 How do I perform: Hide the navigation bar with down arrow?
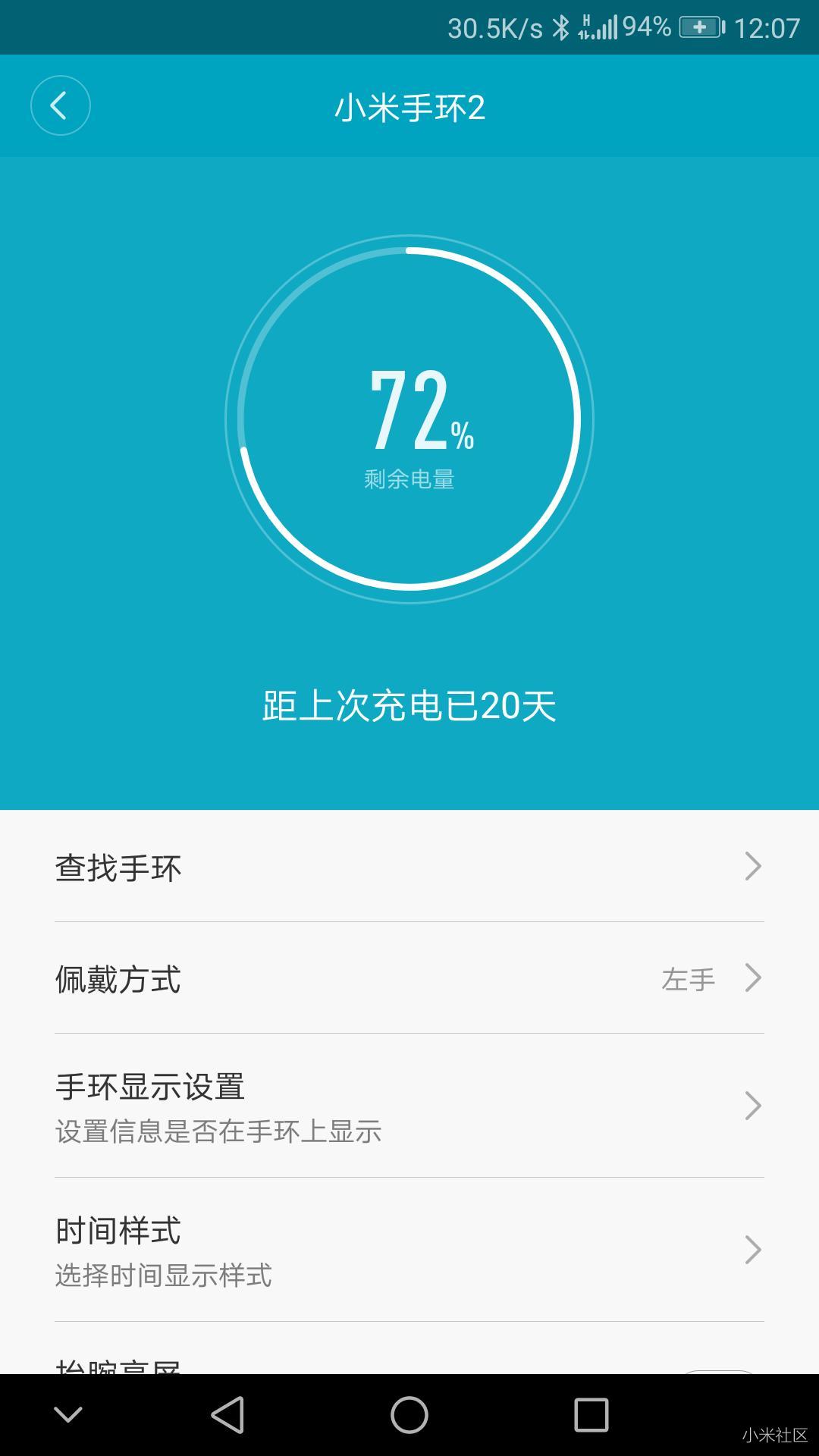click(68, 1415)
